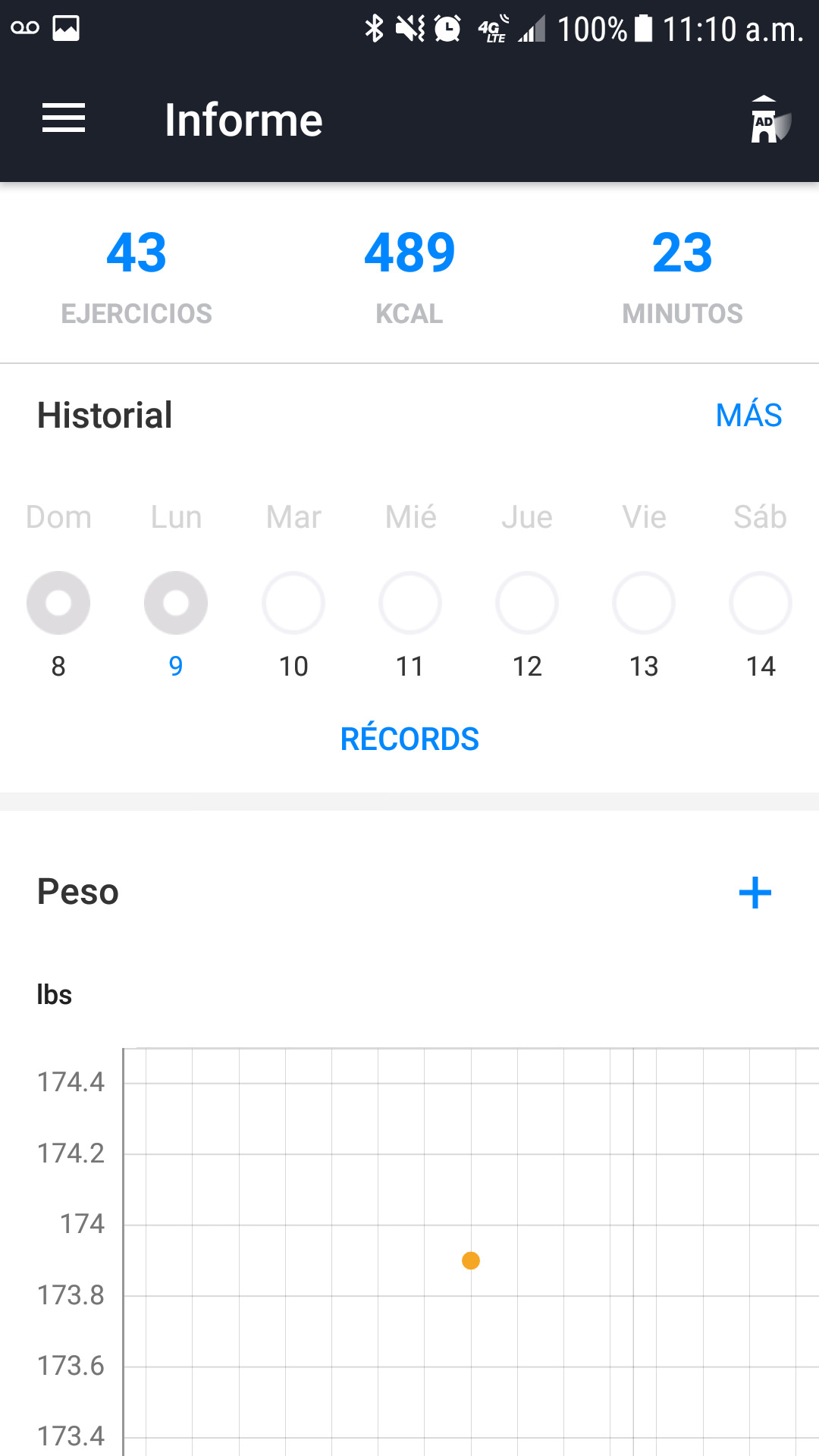
Task: View the RÉCORDS page
Action: 409,739
